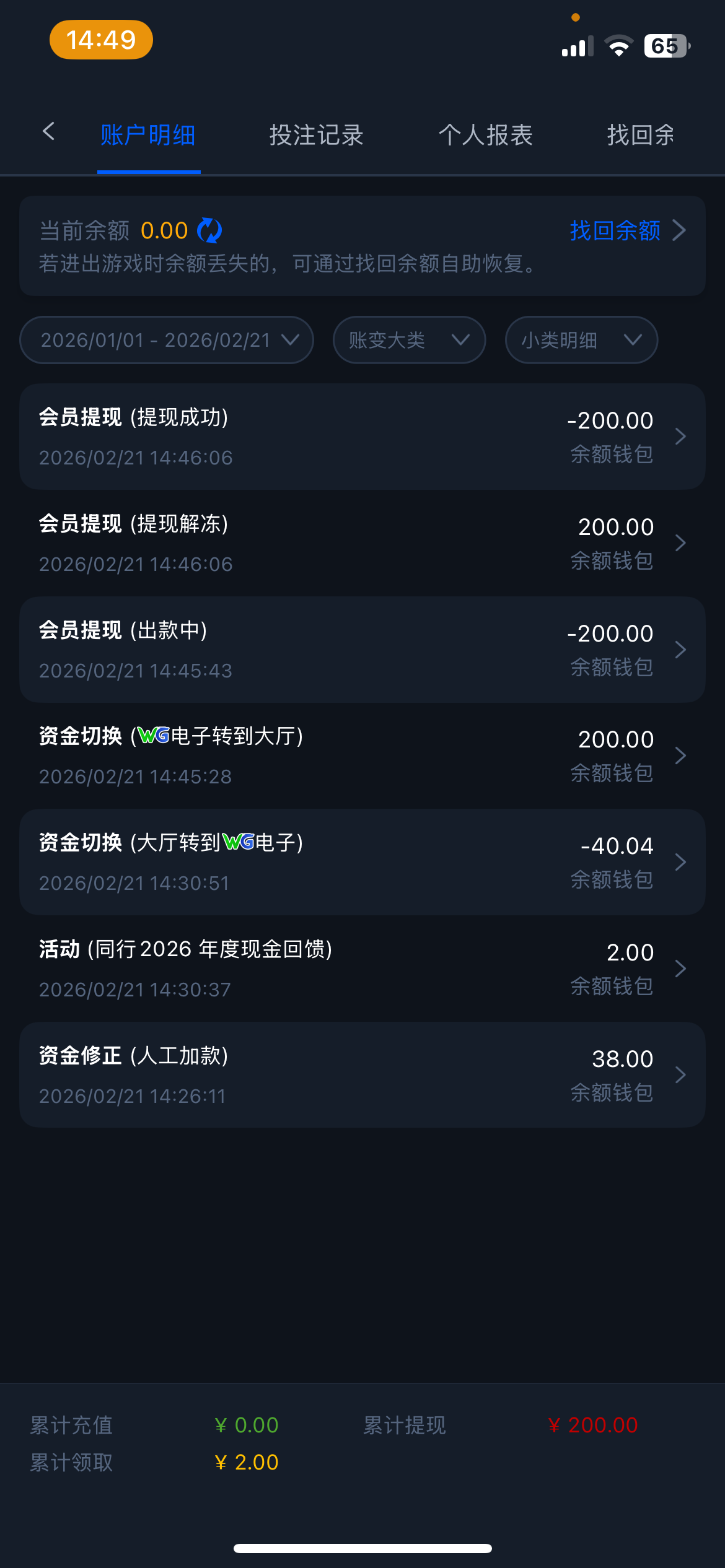Viewport: 725px width, 1568px height.
Task: Open the 找回余额 link
Action: [x=626, y=230]
